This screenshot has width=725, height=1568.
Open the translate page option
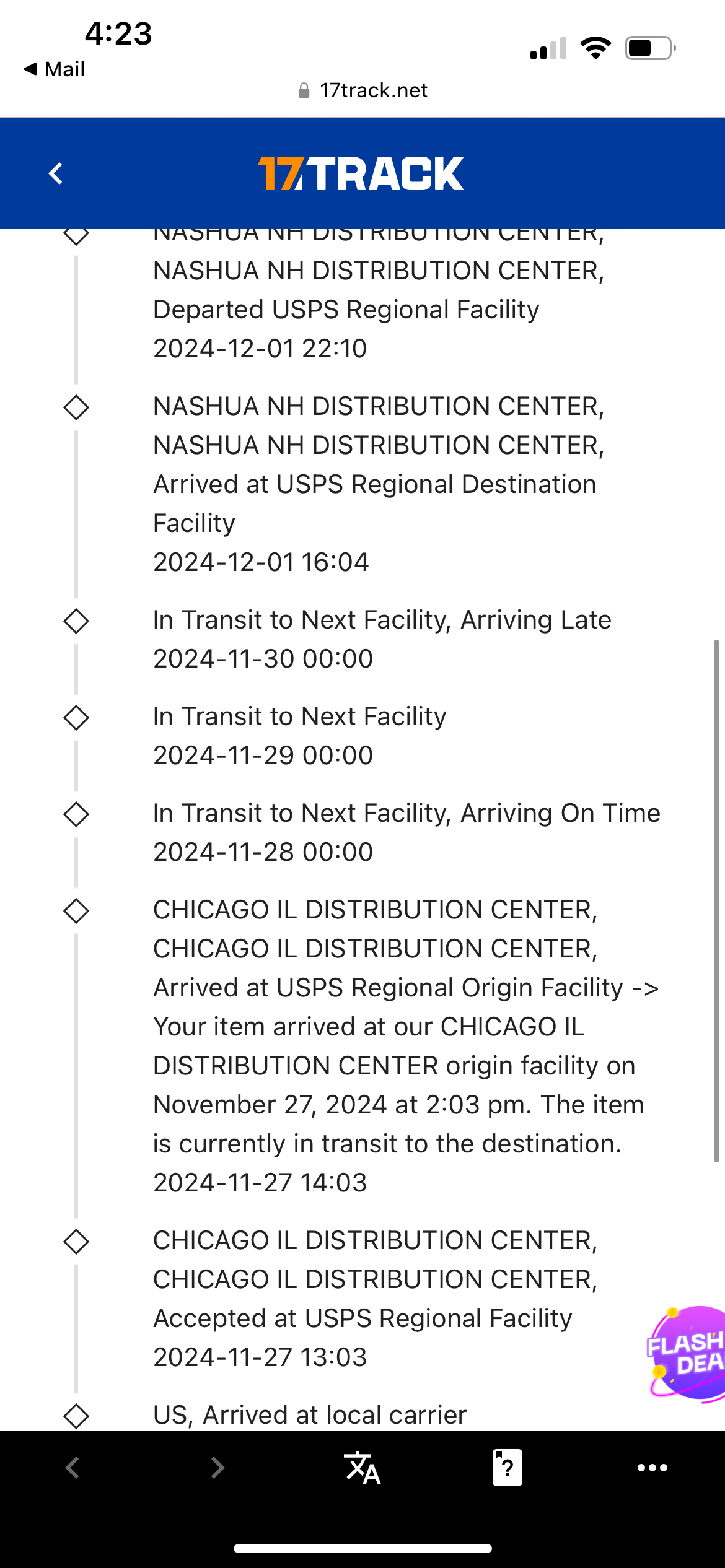coord(362,1468)
